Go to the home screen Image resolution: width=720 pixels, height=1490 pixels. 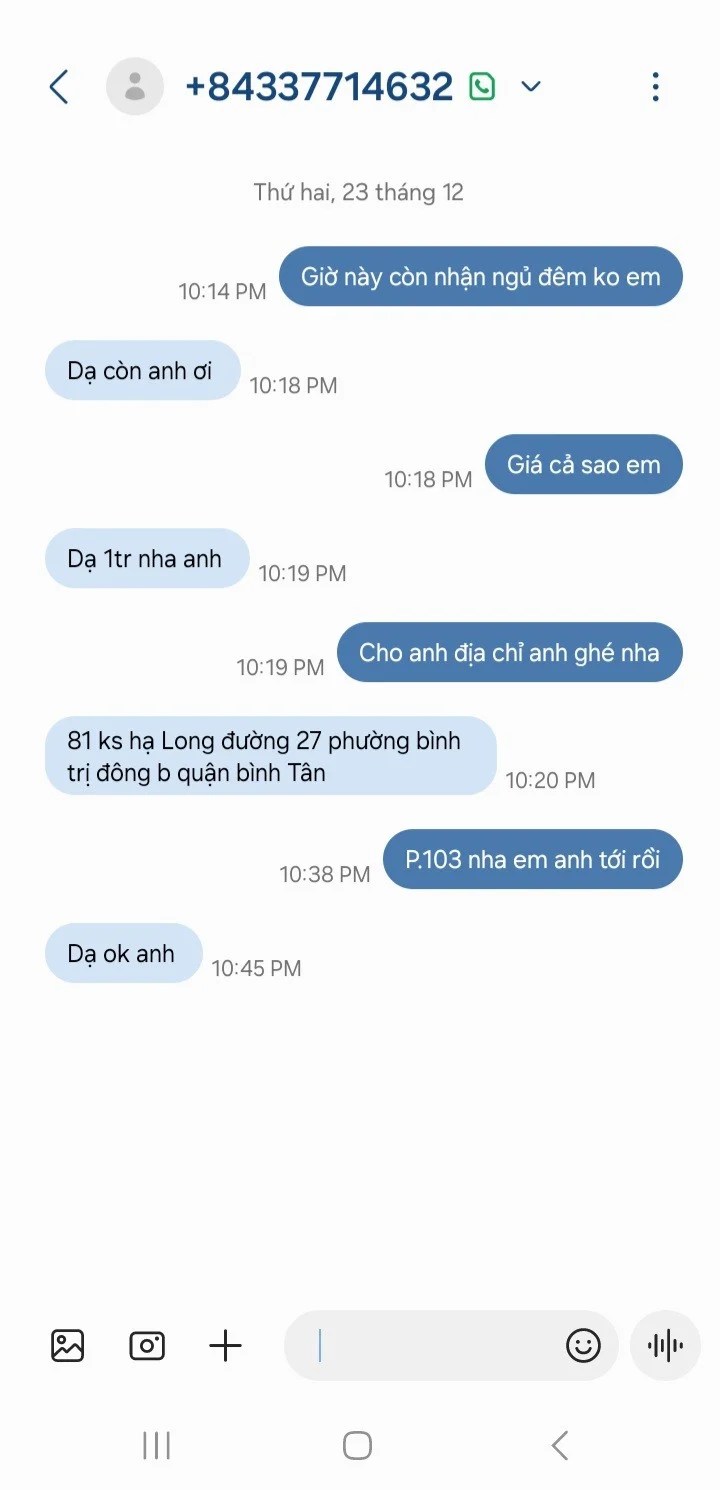pos(358,1445)
